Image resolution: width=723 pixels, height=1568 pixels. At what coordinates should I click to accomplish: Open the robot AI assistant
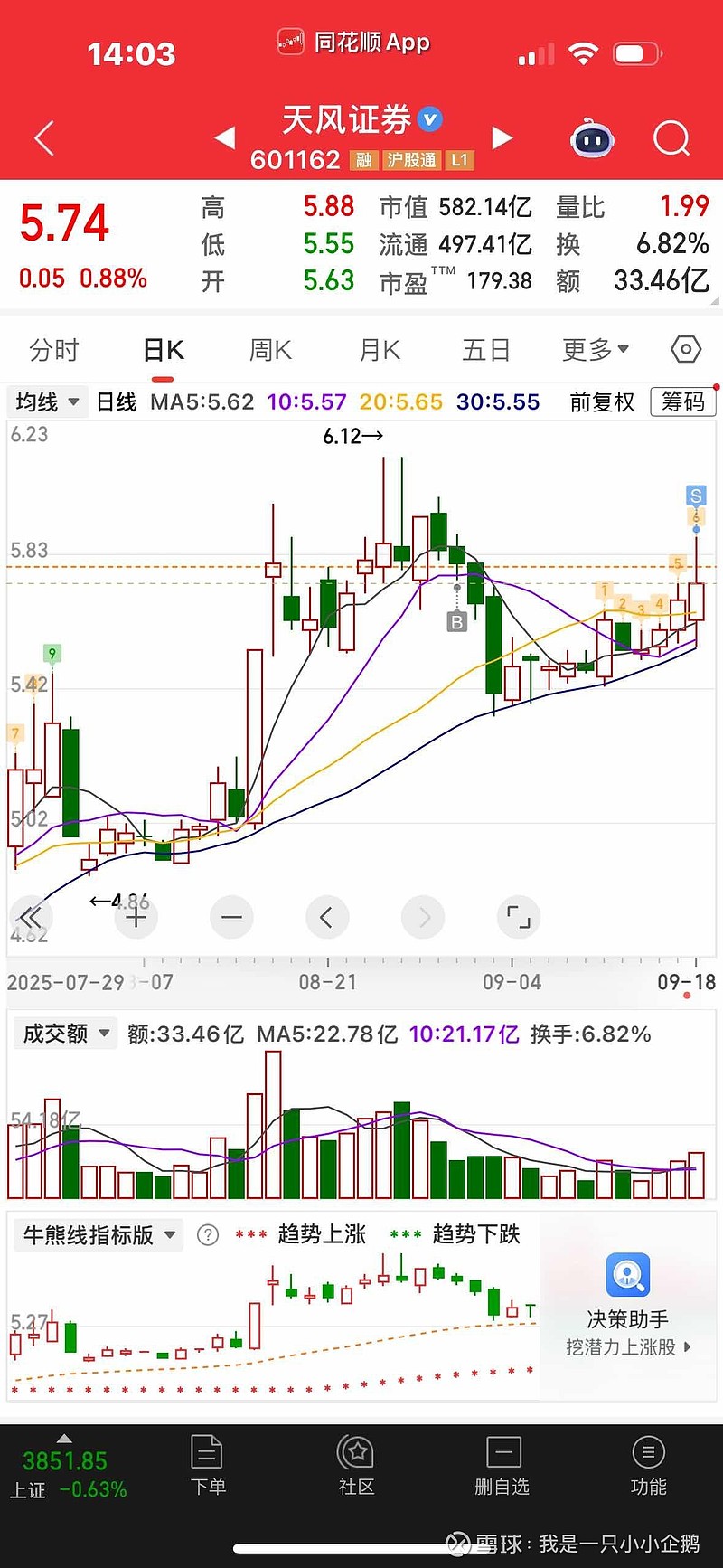592,139
